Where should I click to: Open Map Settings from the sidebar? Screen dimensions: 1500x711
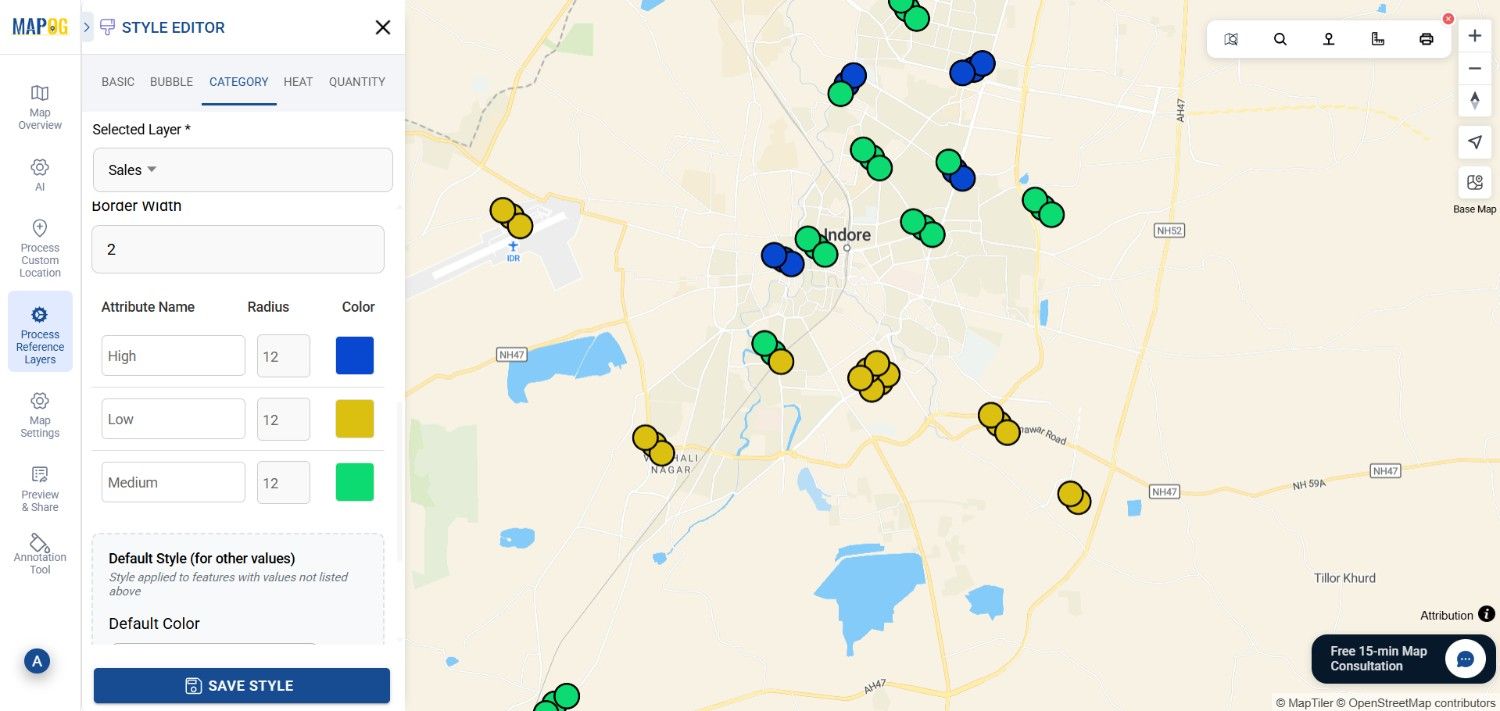[x=40, y=414]
